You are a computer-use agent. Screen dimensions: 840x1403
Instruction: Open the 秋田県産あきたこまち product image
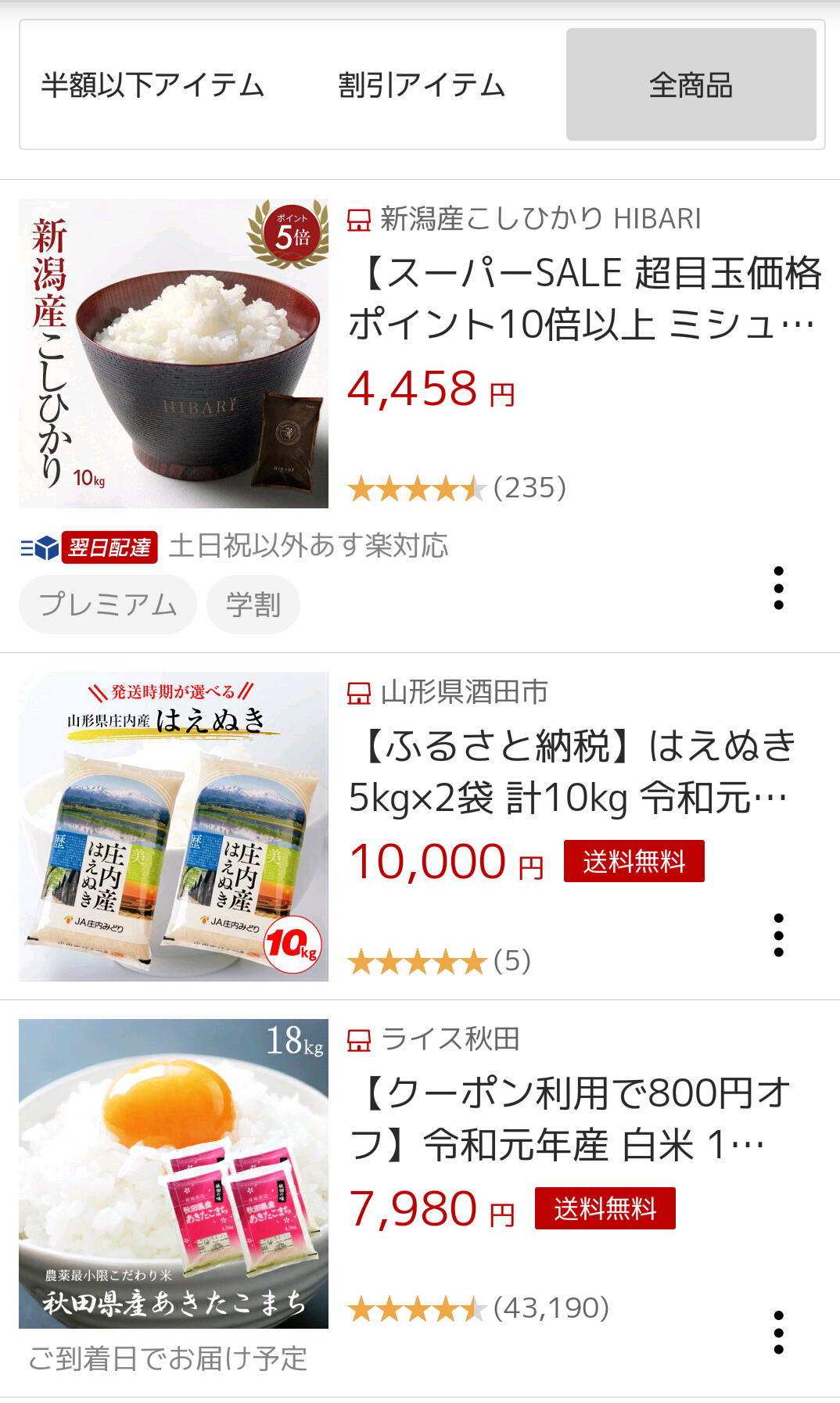(x=174, y=1173)
